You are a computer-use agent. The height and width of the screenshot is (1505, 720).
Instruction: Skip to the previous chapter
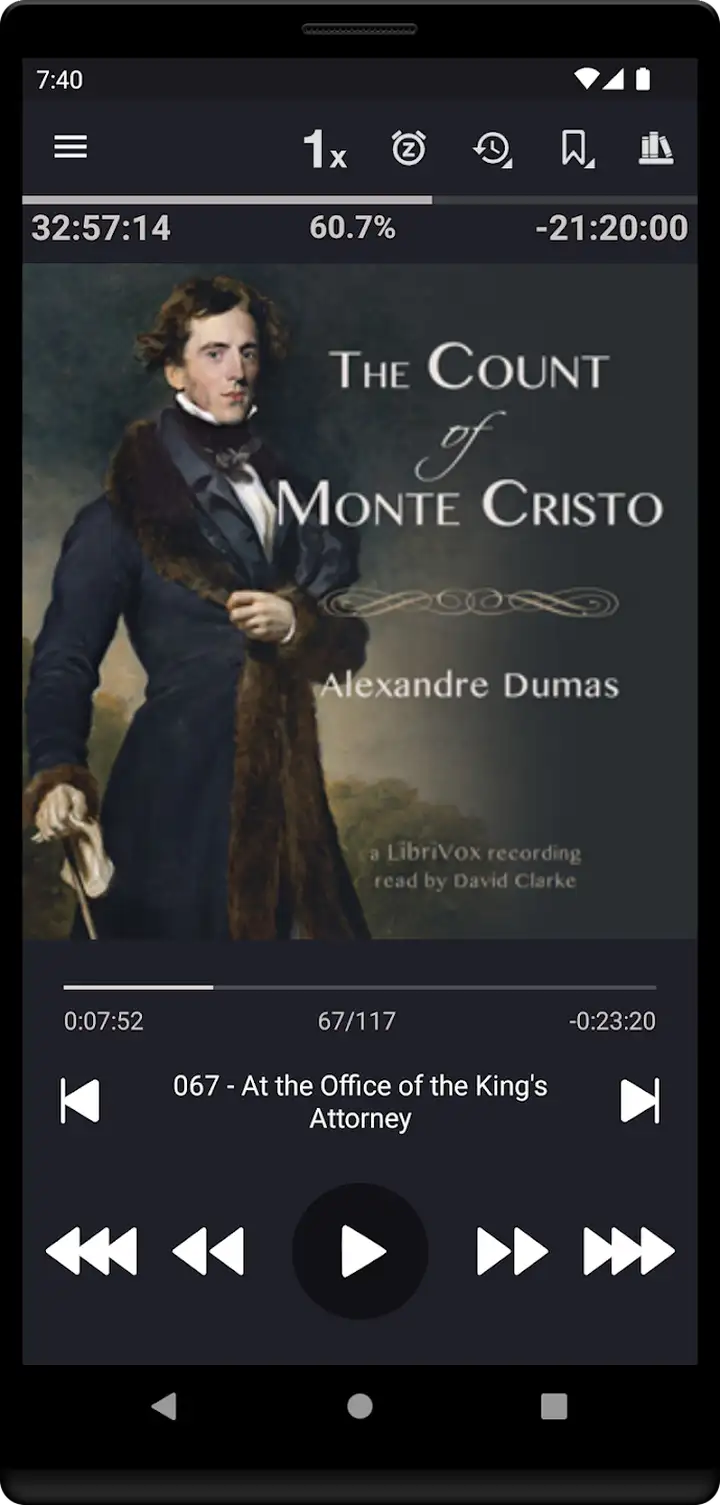tap(80, 1101)
